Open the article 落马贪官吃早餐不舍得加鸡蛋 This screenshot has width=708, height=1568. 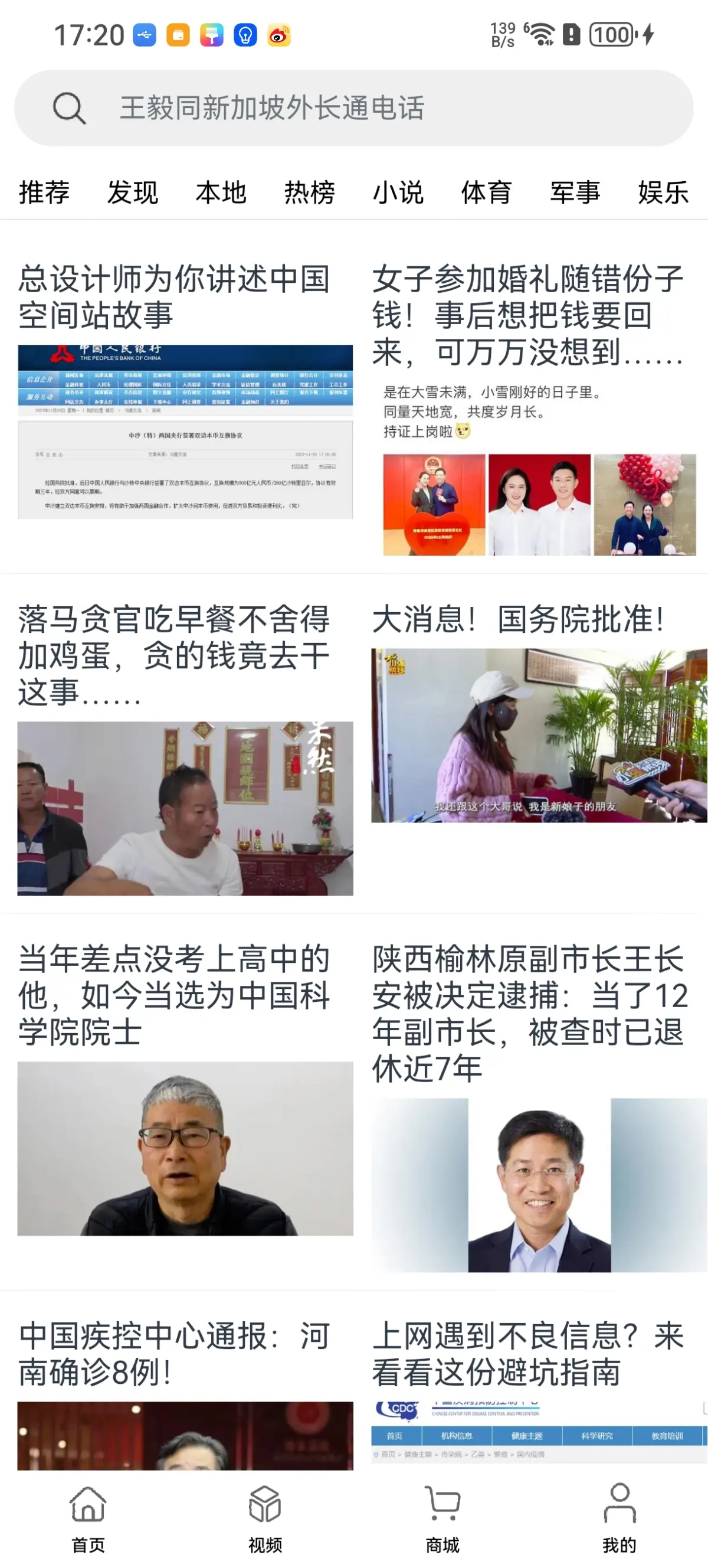click(175, 655)
